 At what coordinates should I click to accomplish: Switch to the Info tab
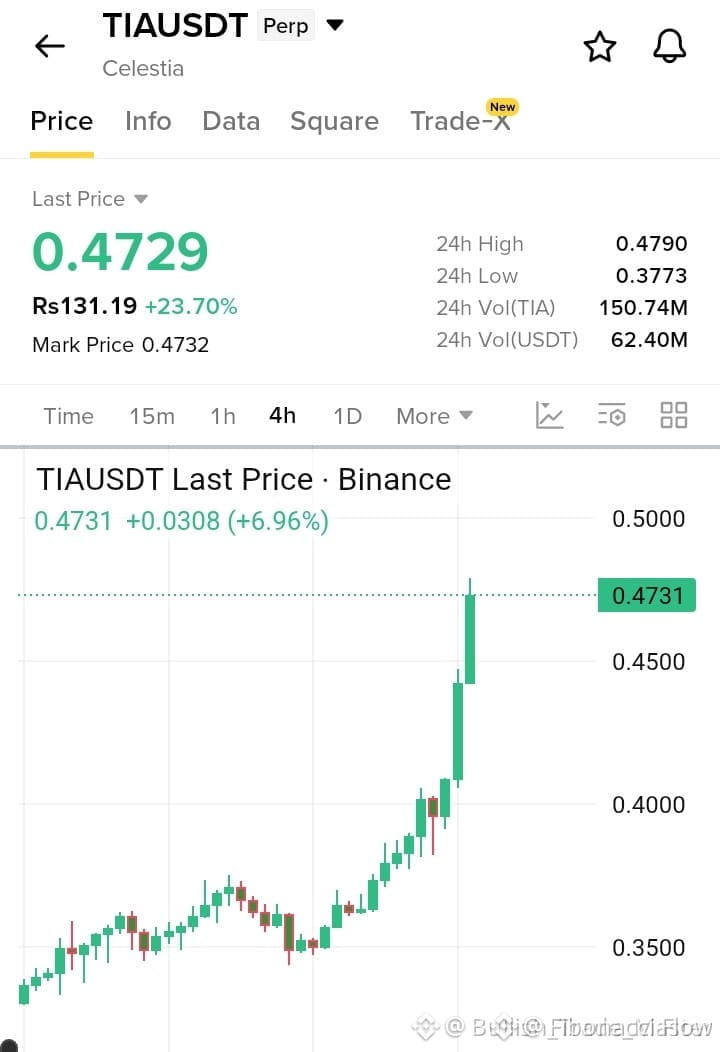click(148, 121)
